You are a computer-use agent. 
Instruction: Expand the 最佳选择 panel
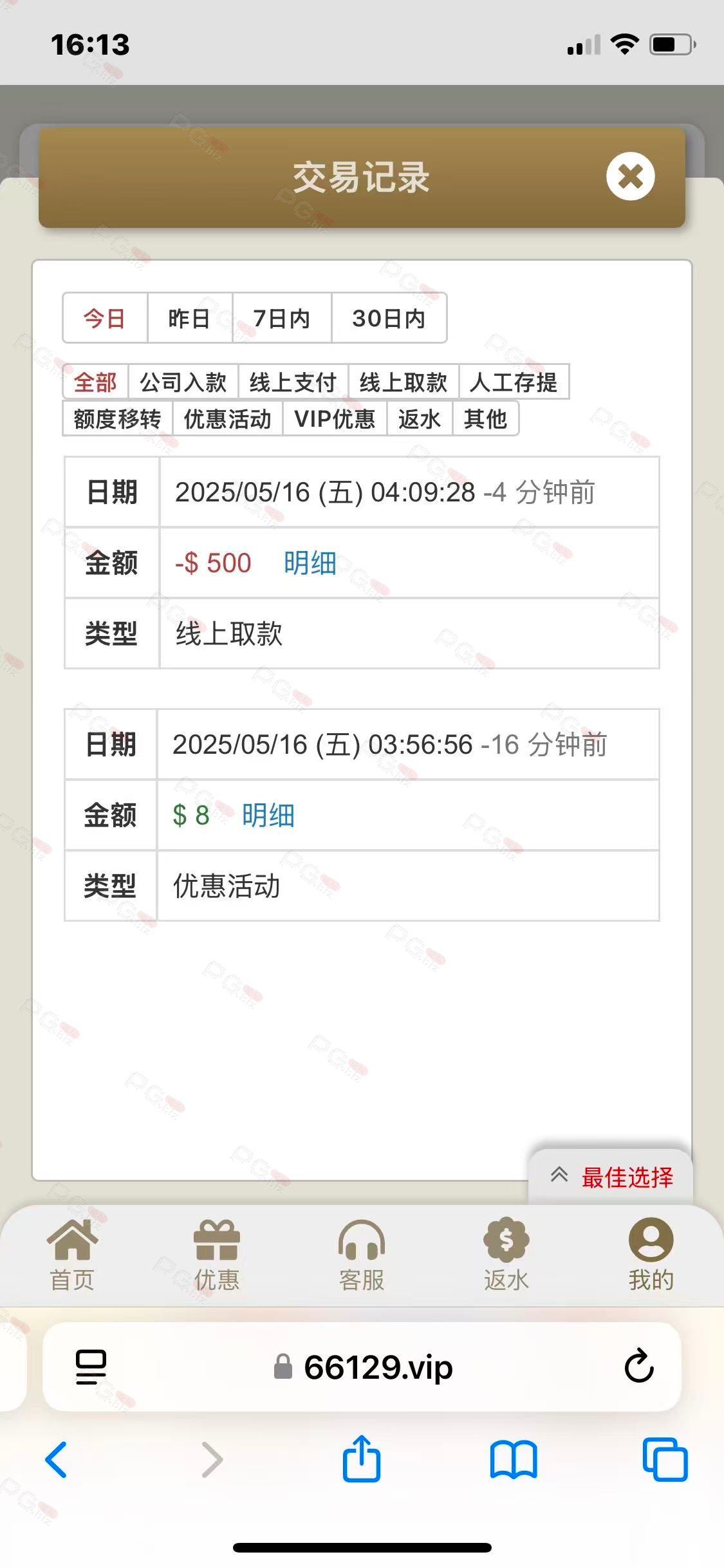[611, 1177]
